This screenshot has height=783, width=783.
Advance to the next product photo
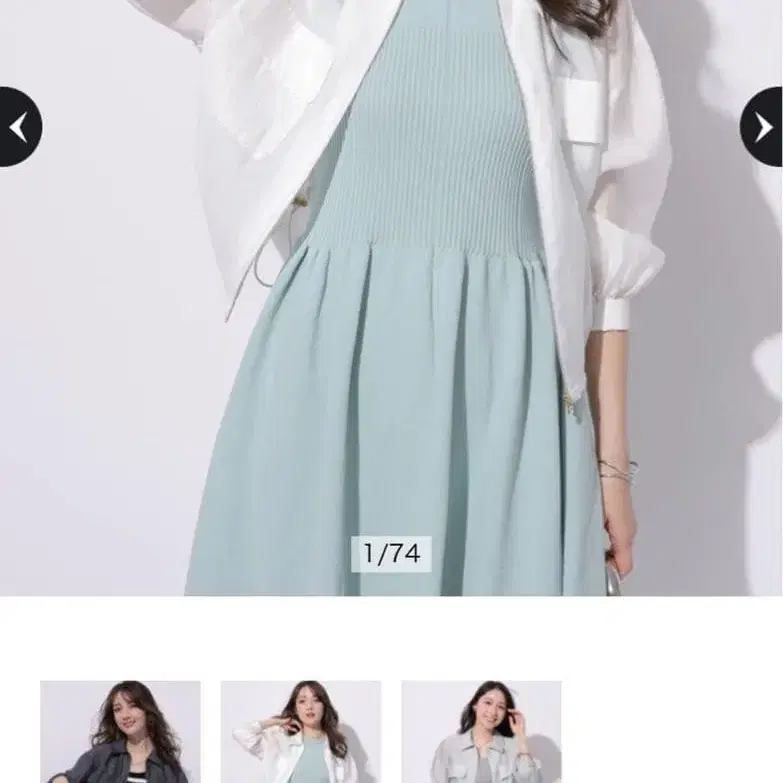(762, 127)
